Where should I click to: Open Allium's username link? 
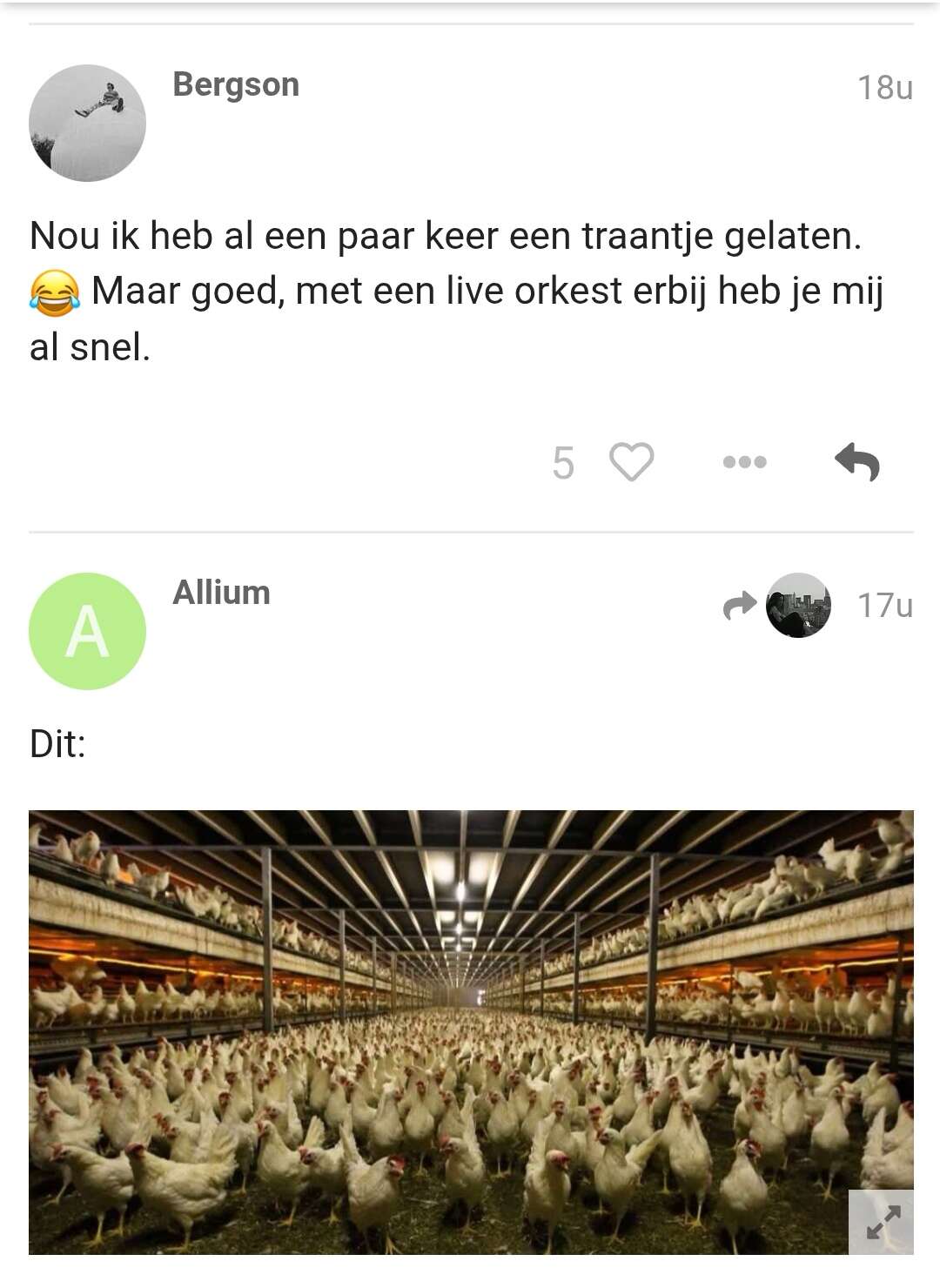[221, 593]
